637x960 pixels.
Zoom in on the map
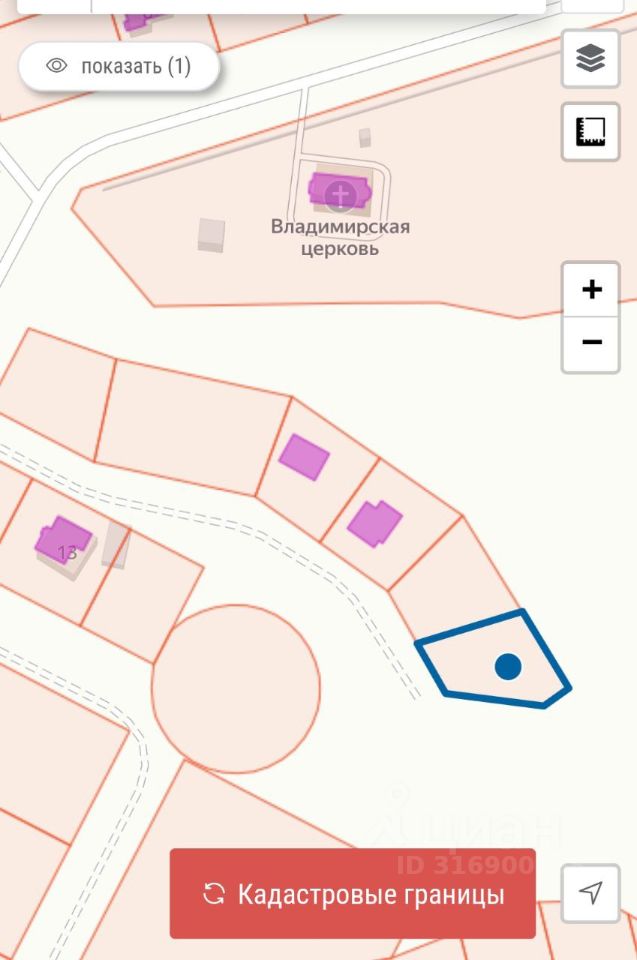click(x=591, y=290)
